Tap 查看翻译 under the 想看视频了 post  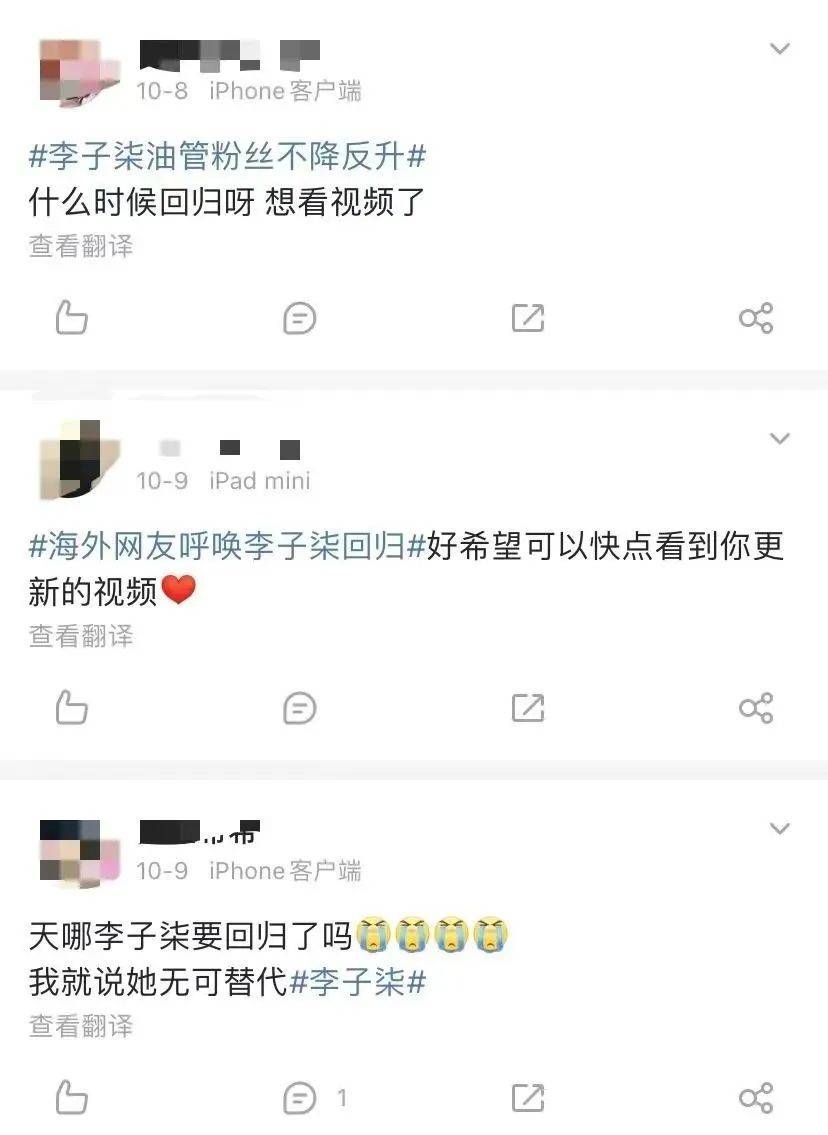click(81, 246)
